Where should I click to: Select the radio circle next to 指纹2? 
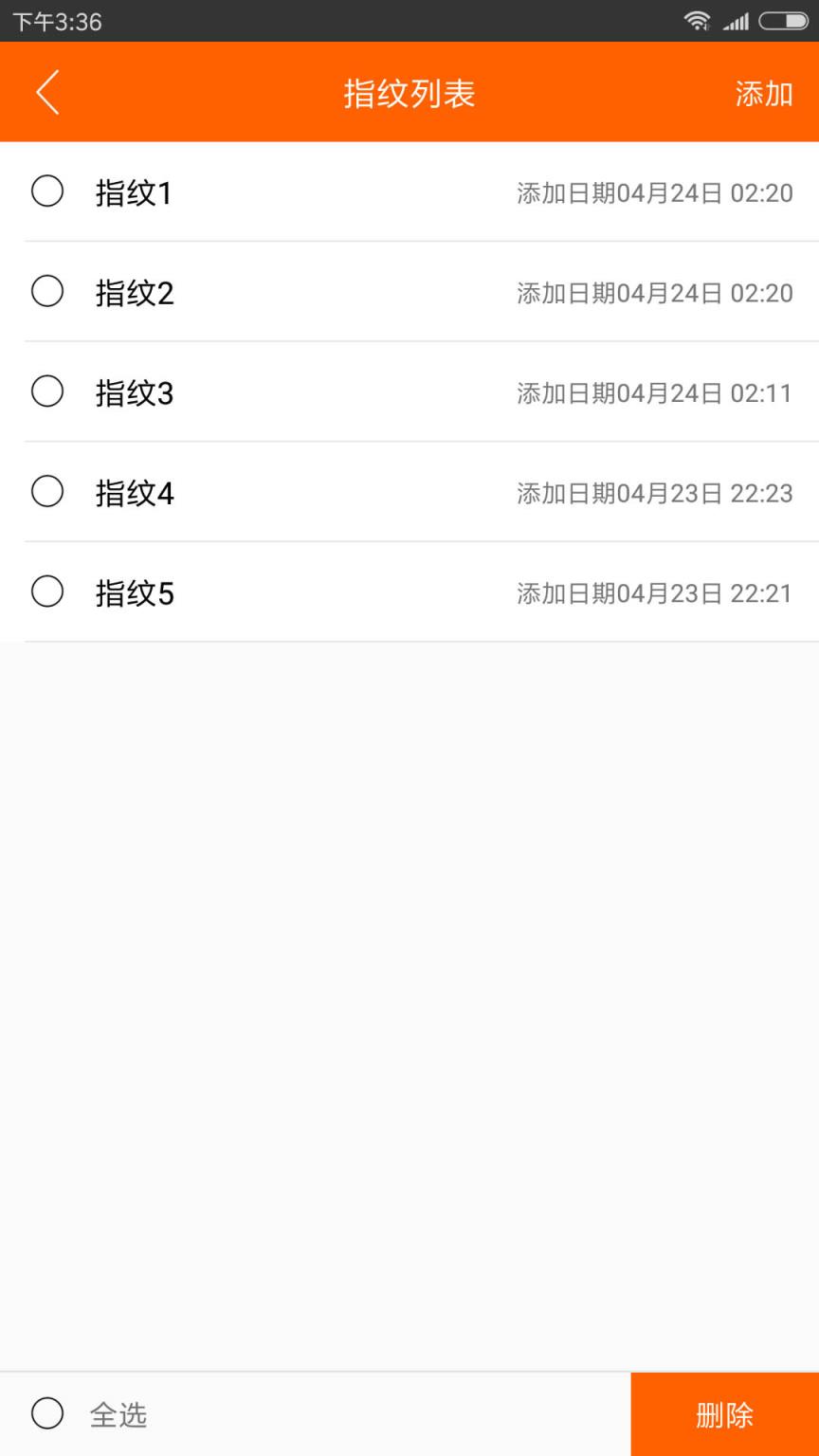[47, 291]
